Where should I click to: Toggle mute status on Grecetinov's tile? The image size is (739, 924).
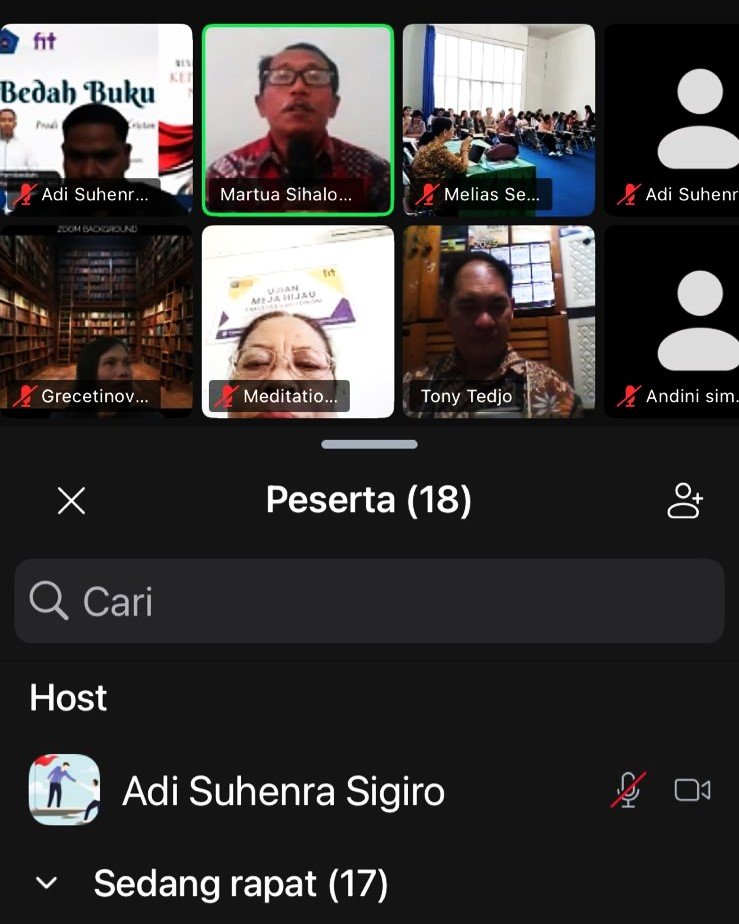point(24,396)
